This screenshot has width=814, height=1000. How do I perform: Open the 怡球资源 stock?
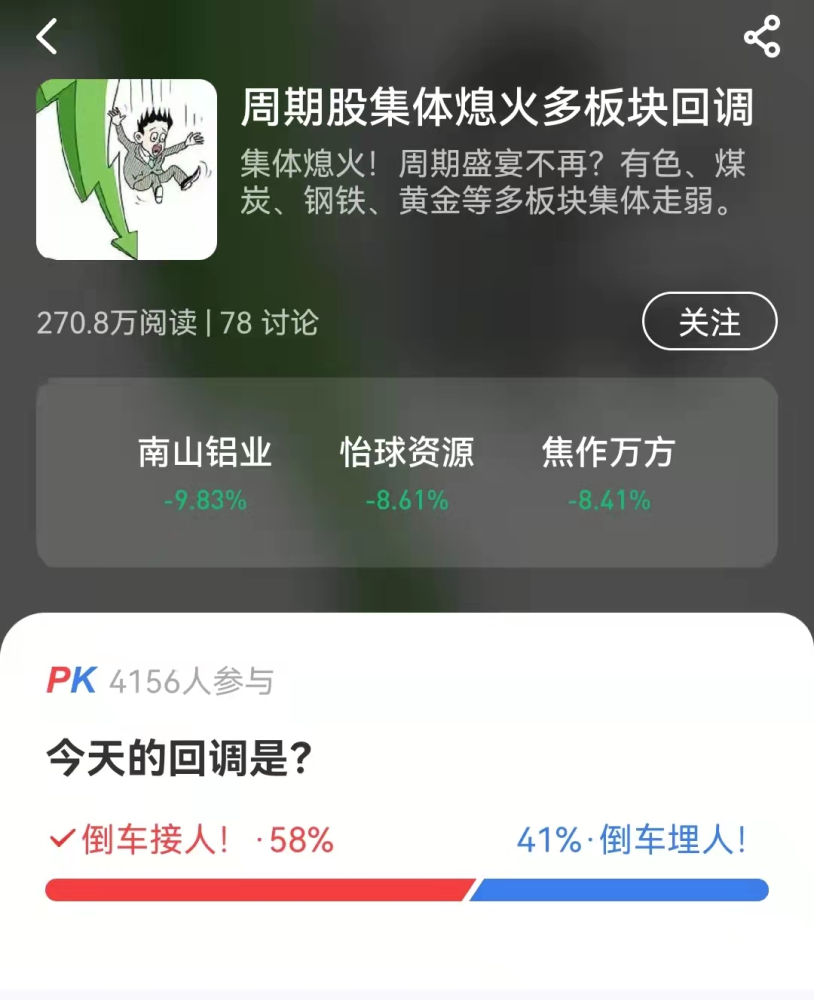[407, 472]
